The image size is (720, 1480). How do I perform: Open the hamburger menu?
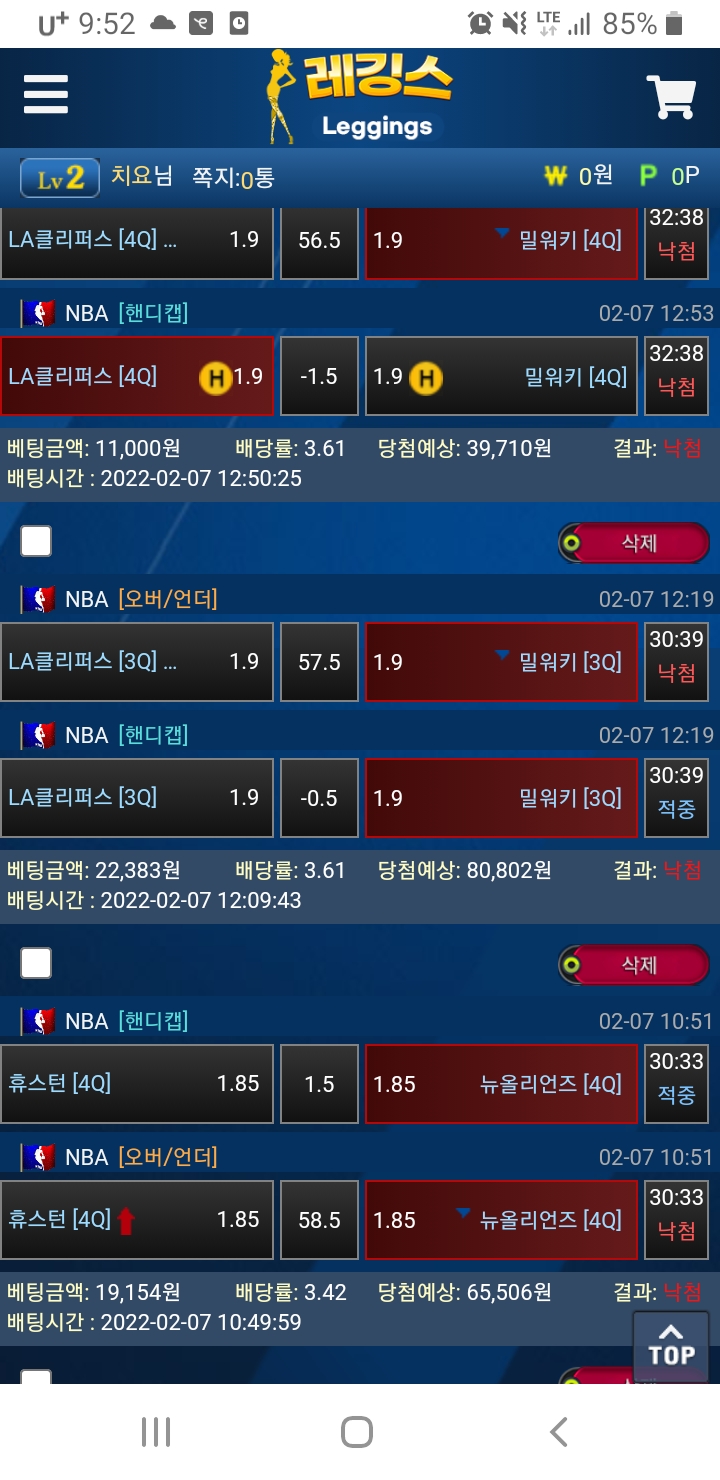click(x=46, y=95)
